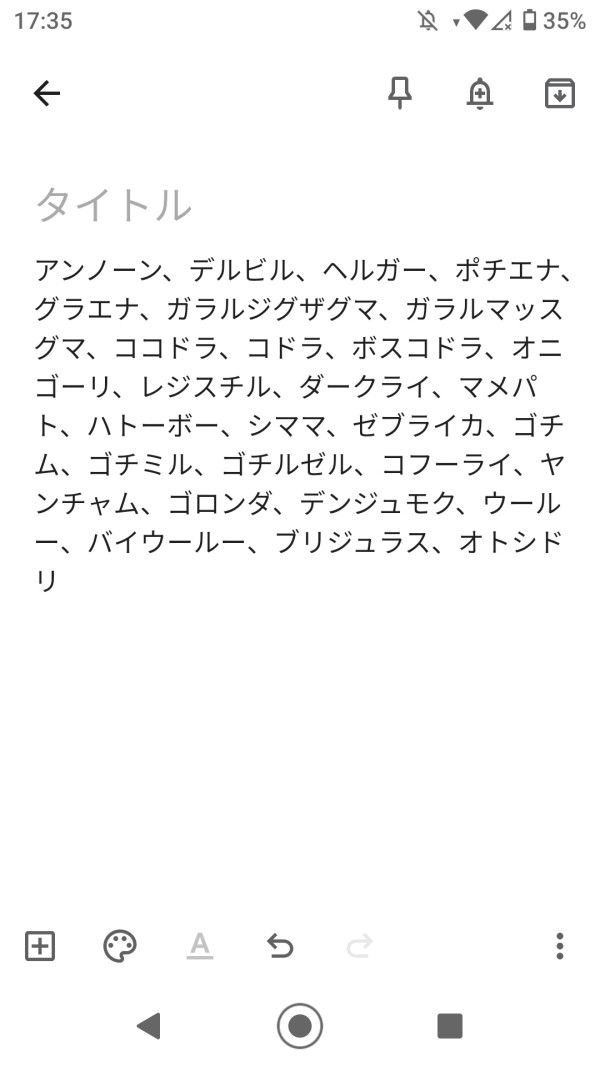The image size is (600, 1066).
Task: Tap the system home button
Action: pos(300,1025)
